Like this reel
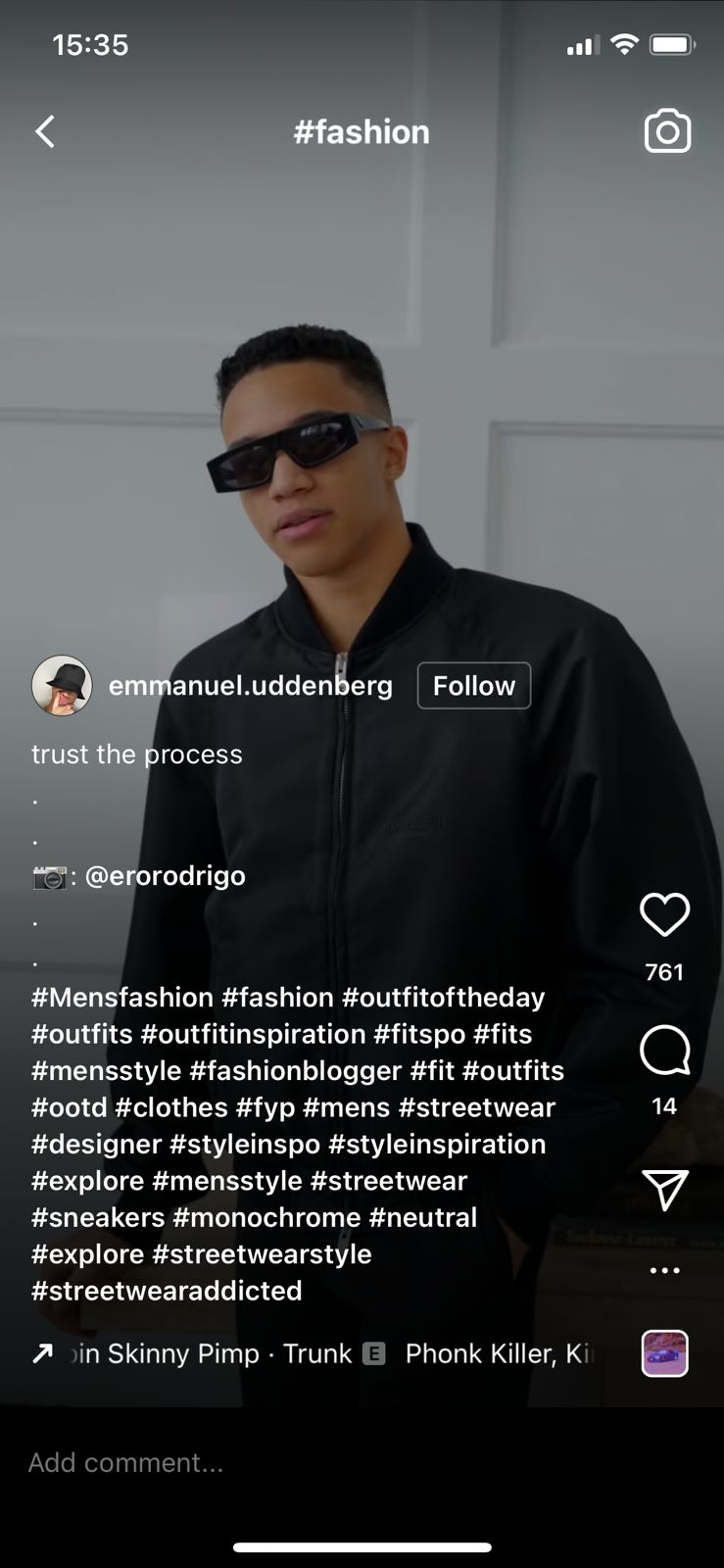Screen dimensions: 724x1568 click(664, 914)
